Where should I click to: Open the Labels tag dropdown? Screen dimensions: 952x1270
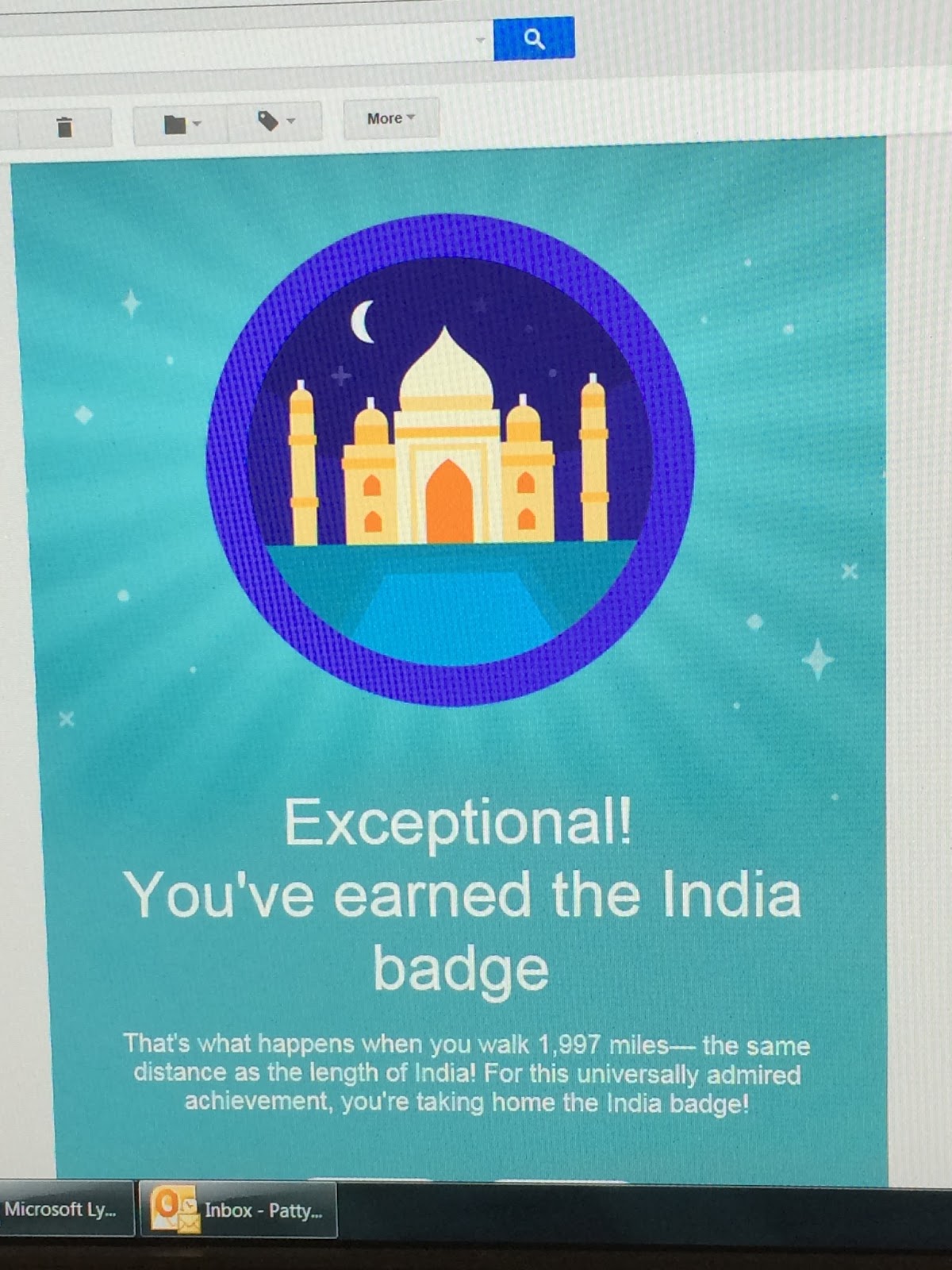coord(275,121)
